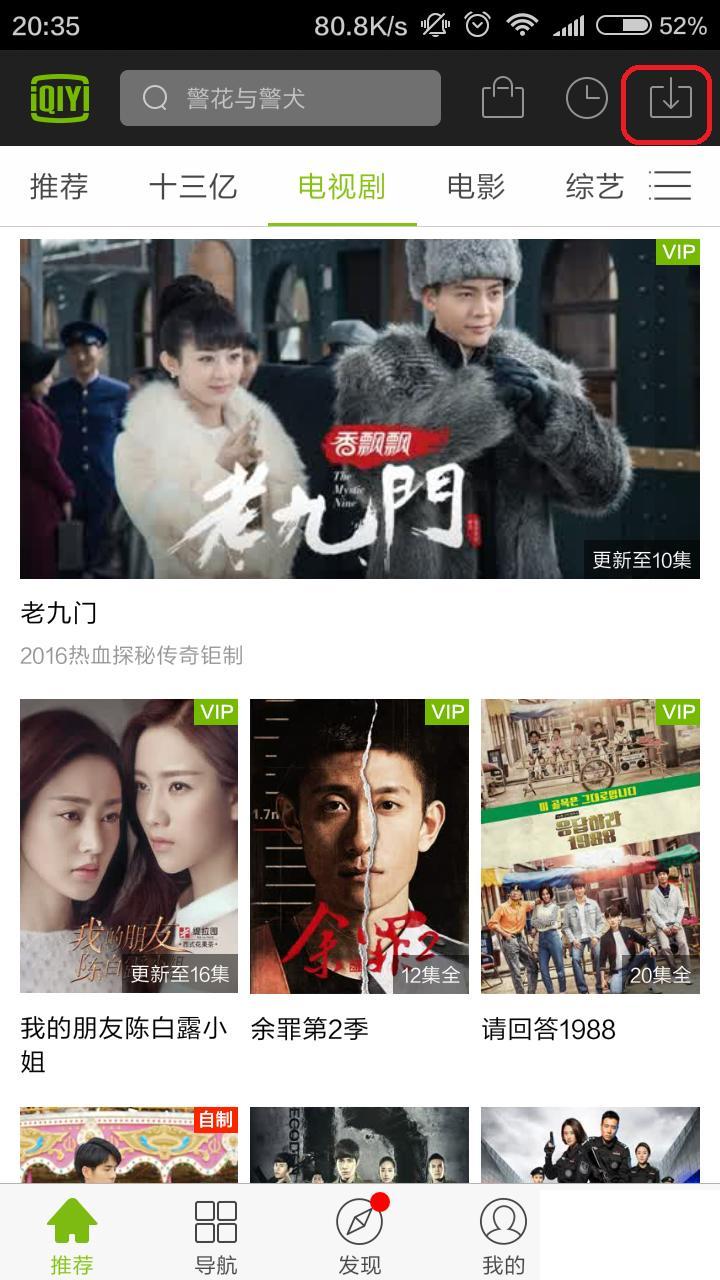Open the 发现 bottom tab

click(x=360, y=1236)
